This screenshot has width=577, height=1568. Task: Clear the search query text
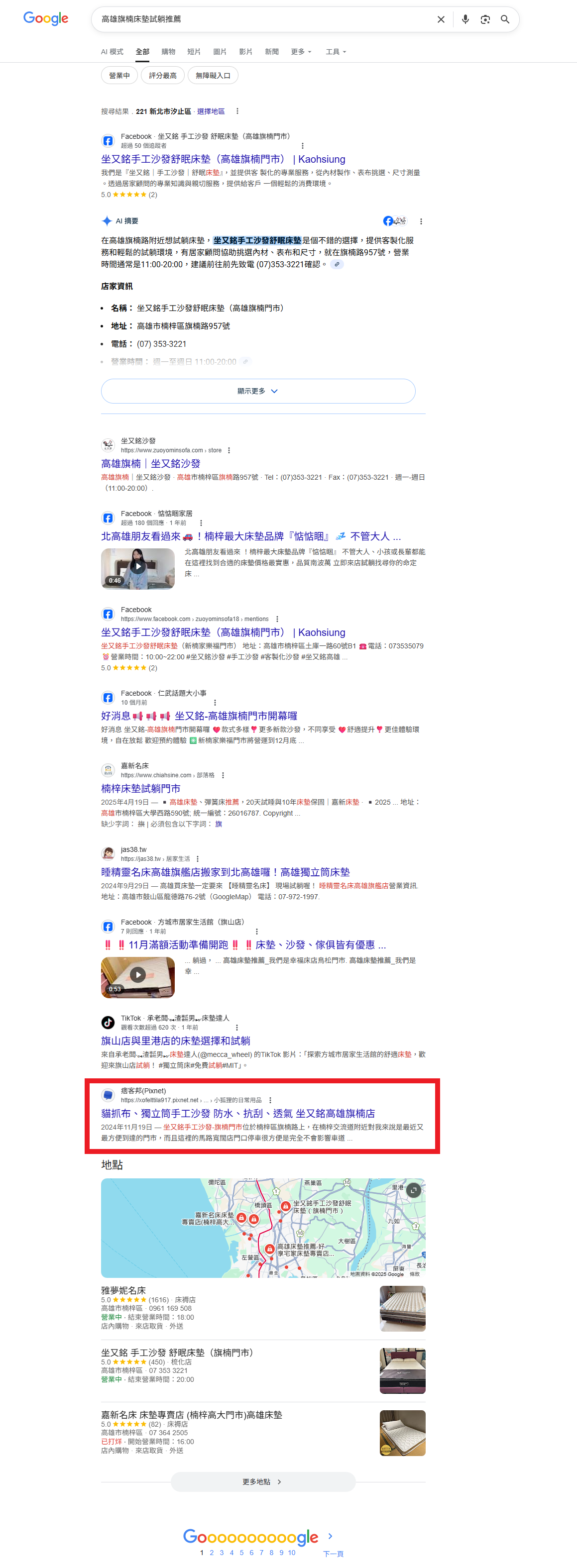pos(441,19)
